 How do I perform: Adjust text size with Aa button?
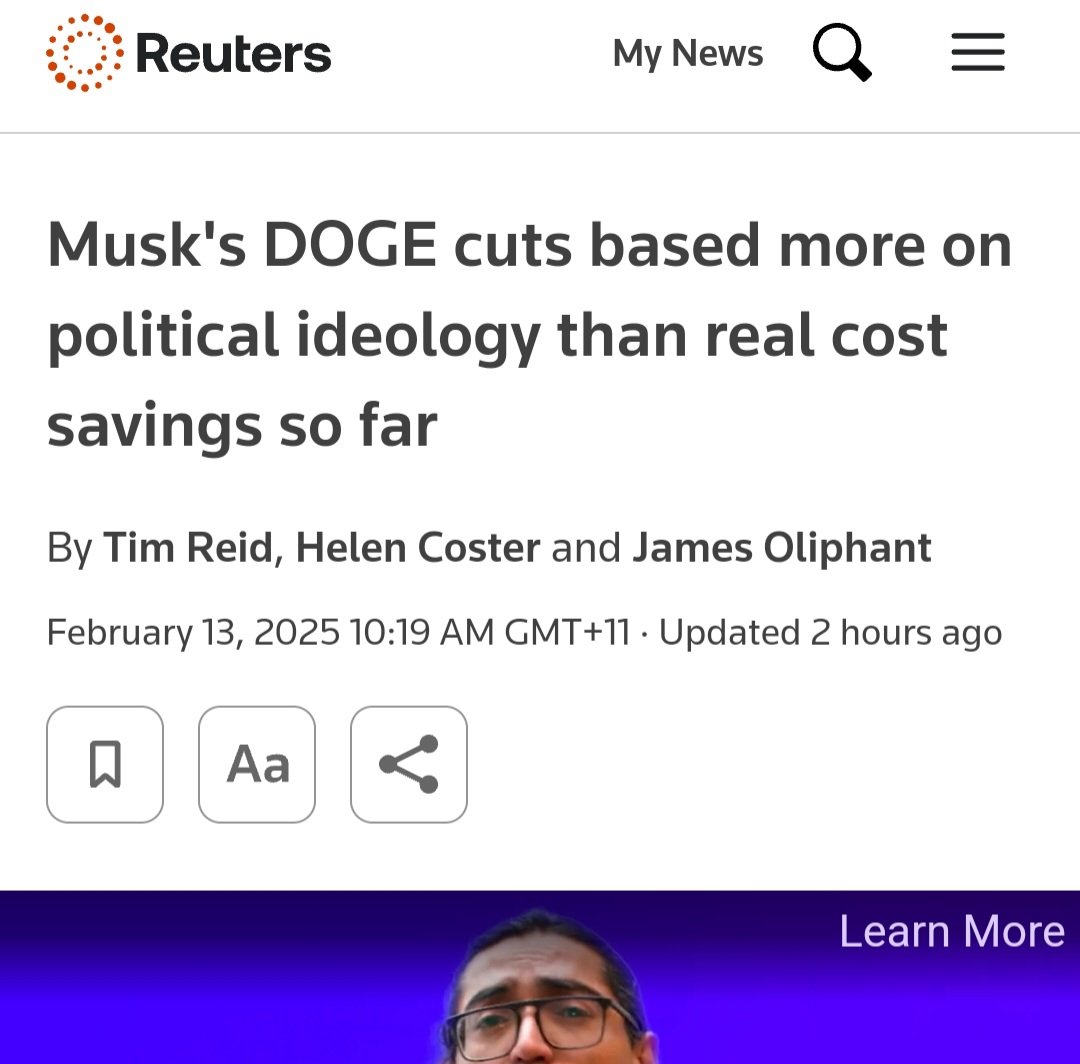[257, 764]
